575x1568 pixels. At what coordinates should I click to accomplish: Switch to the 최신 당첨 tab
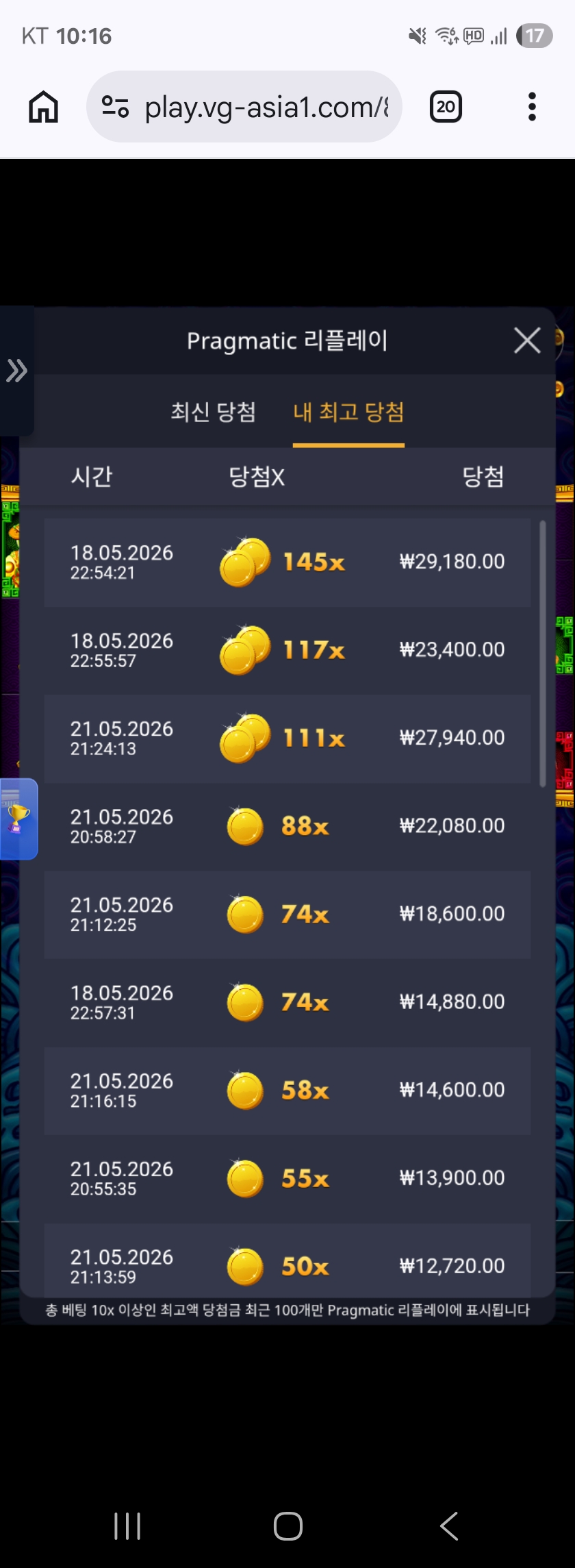pos(213,412)
